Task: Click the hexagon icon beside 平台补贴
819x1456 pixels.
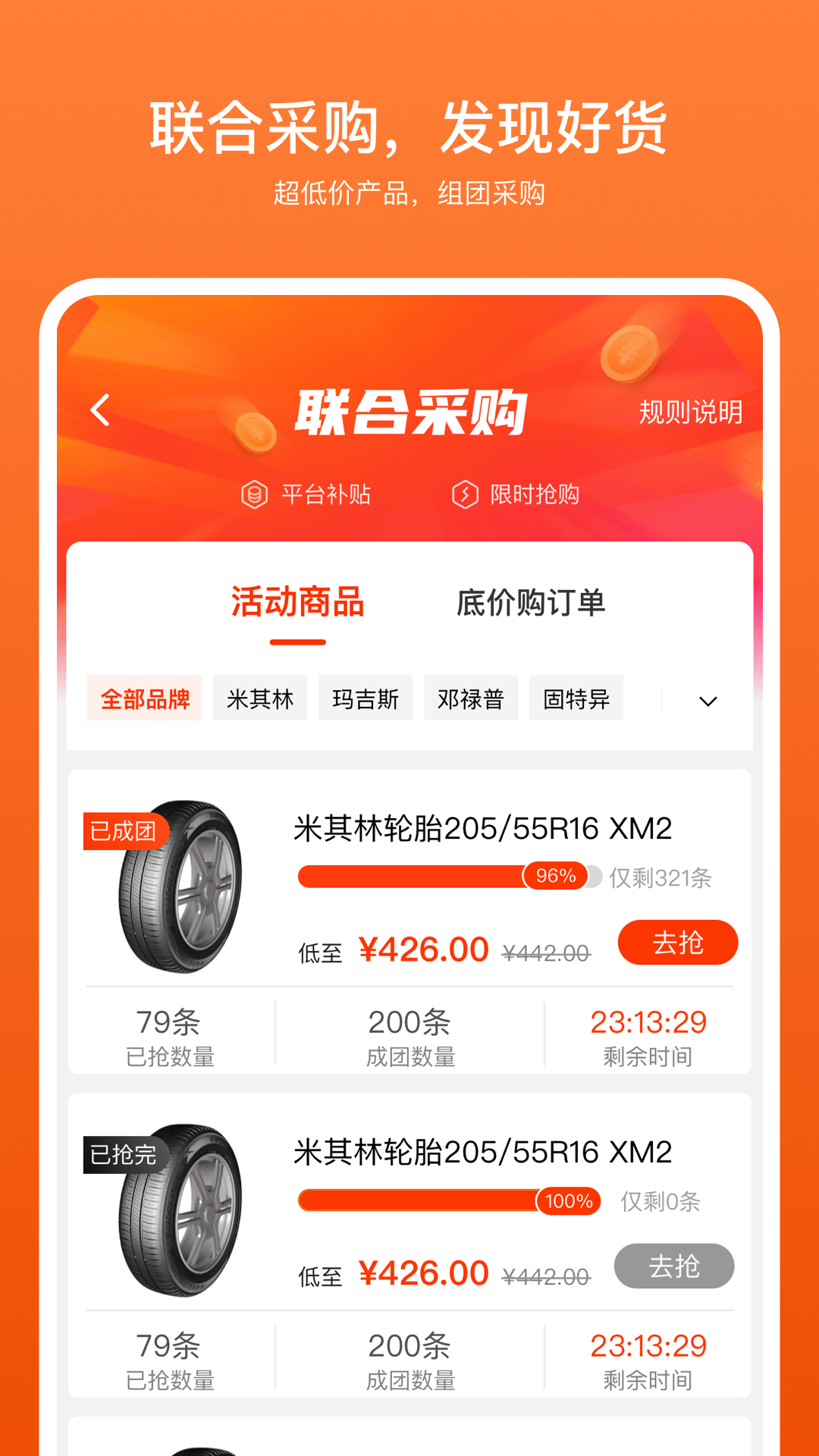Action: (256, 494)
